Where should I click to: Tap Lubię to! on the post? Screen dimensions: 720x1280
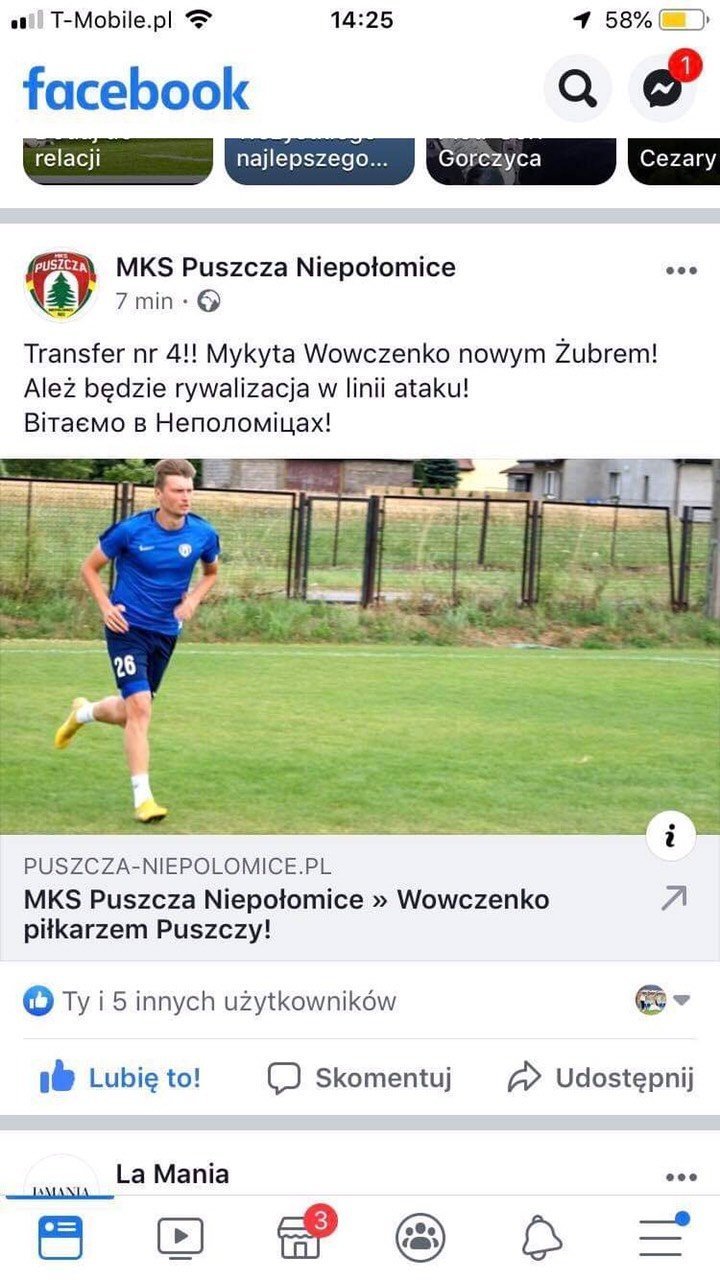pyautogui.click(x=121, y=1077)
